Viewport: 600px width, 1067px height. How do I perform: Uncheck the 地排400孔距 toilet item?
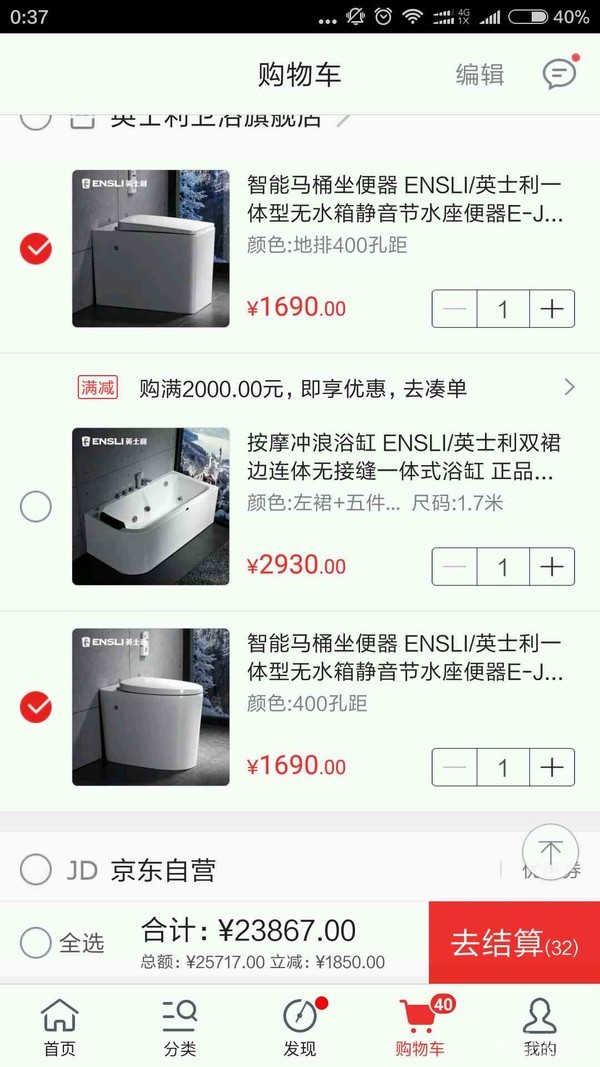coord(36,248)
